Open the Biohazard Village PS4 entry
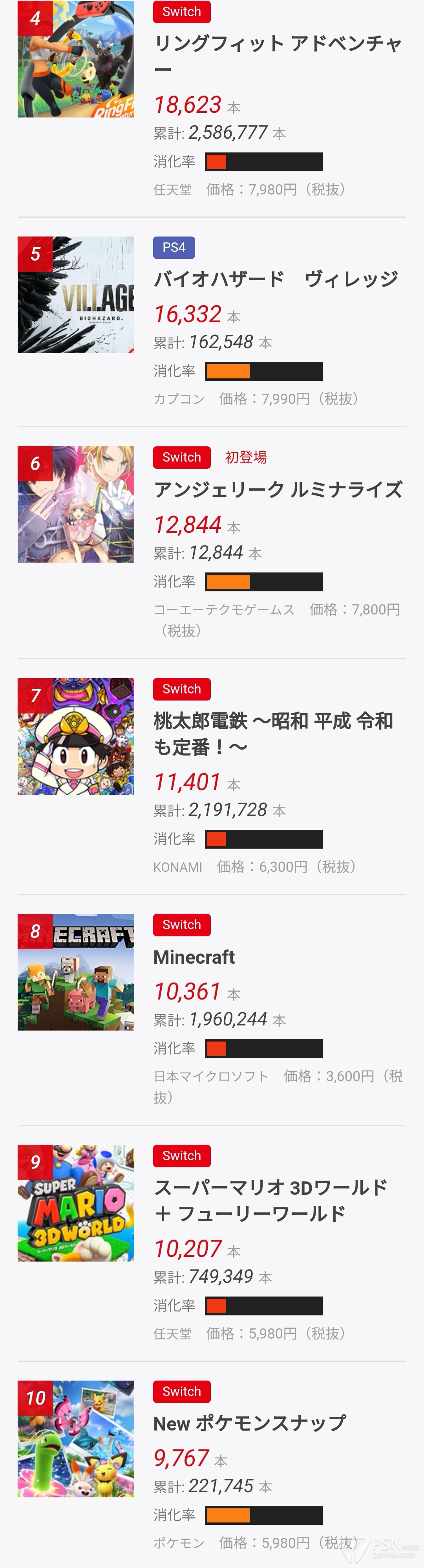Viewport: 424px width, 1568px height. [x=276, y=279]
